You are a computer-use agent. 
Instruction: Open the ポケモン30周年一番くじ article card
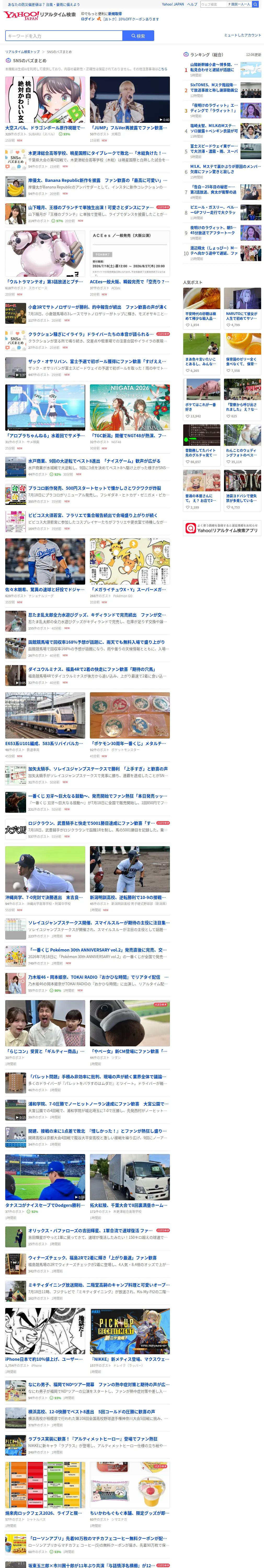pyautogui.click(x=130, y=725)
